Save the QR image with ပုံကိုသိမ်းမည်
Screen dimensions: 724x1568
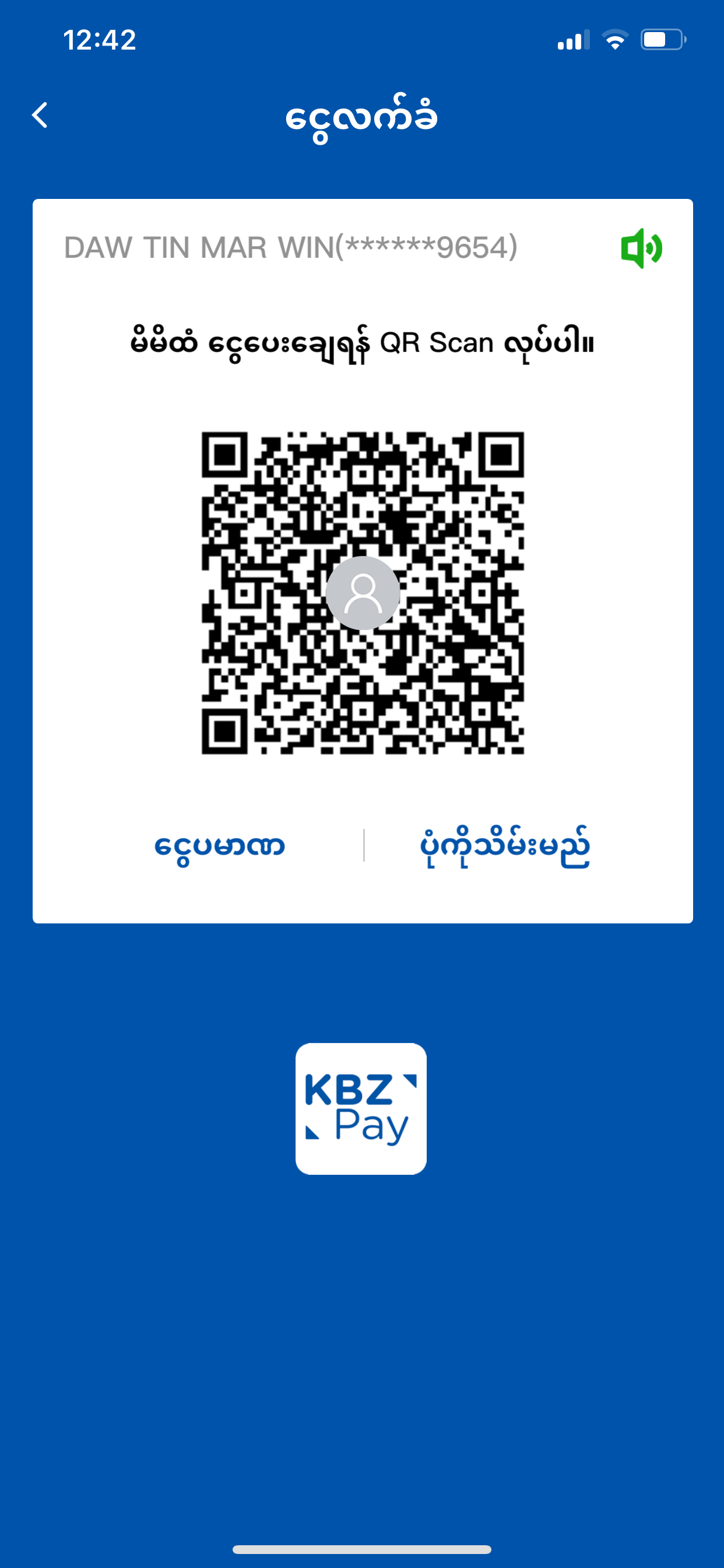point(504,845)
